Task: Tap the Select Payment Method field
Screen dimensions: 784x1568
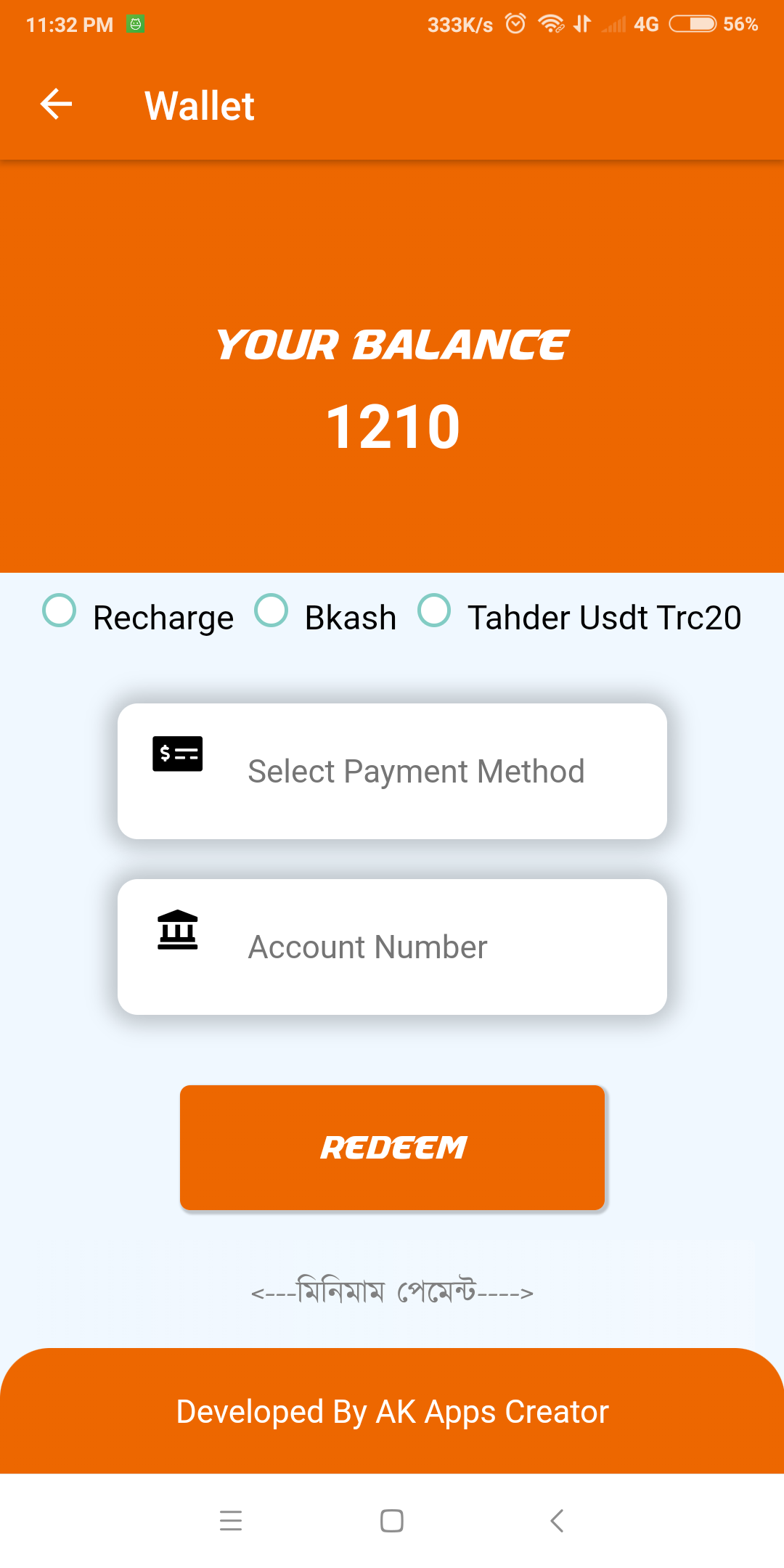Action: [392, 771]
